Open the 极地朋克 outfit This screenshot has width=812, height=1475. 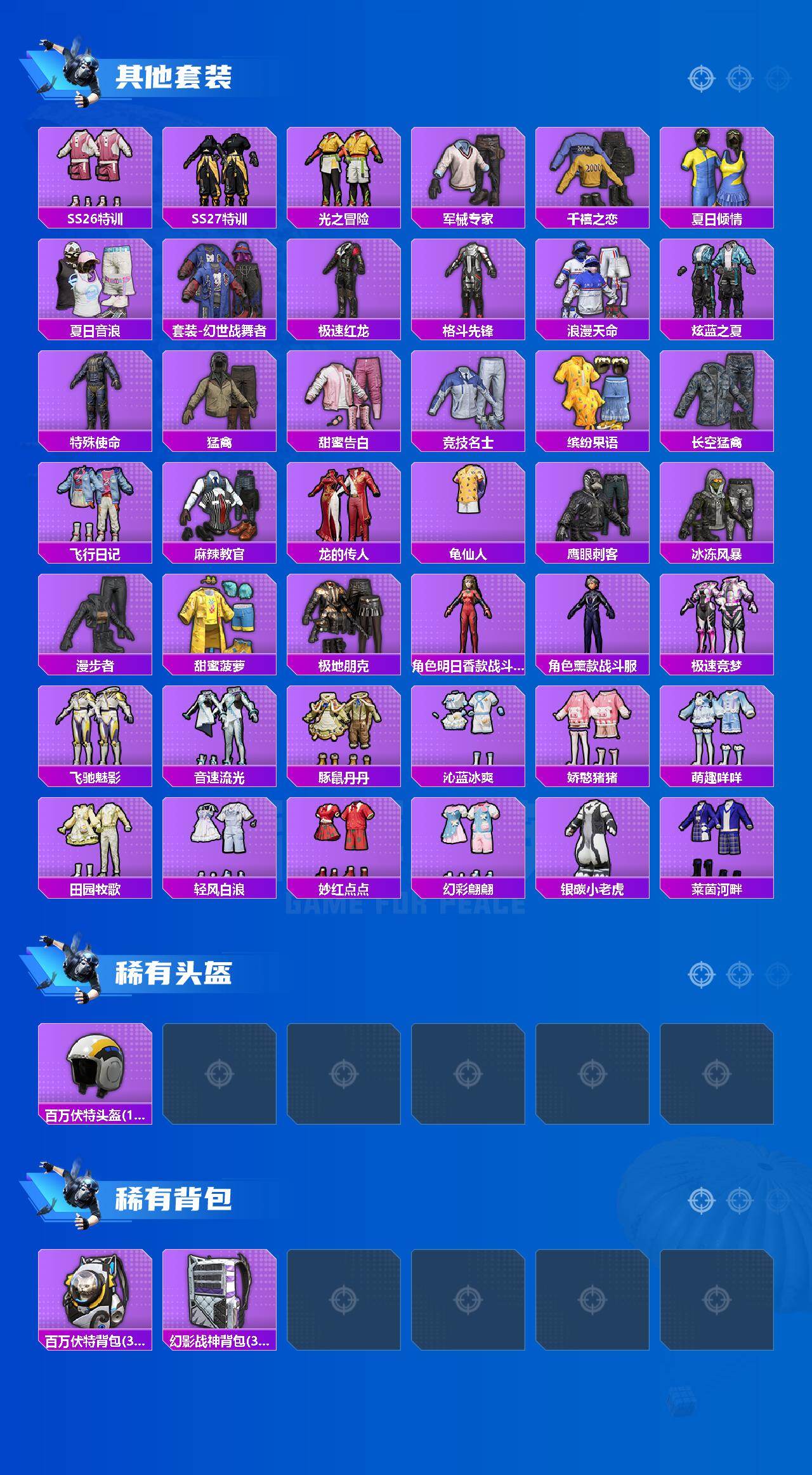[x=344, y=625]
